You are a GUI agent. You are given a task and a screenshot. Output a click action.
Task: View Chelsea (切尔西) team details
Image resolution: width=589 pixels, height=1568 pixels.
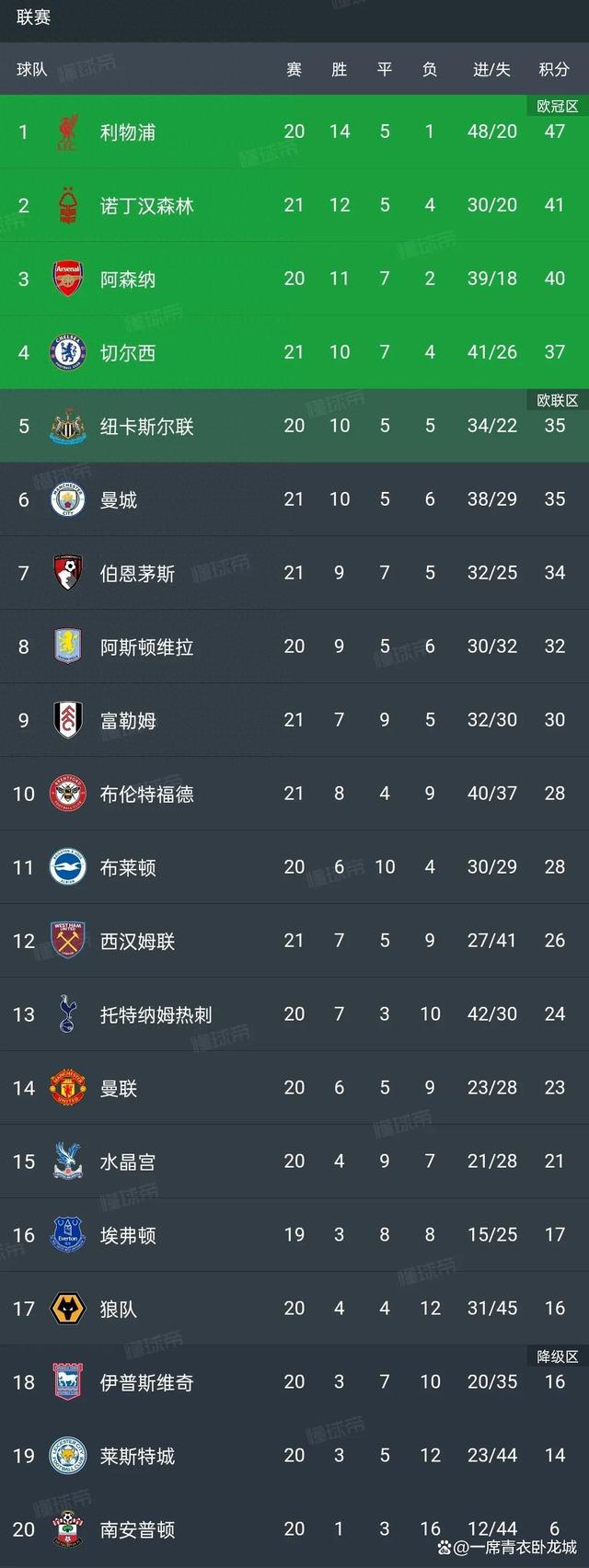tap(127, 352)
